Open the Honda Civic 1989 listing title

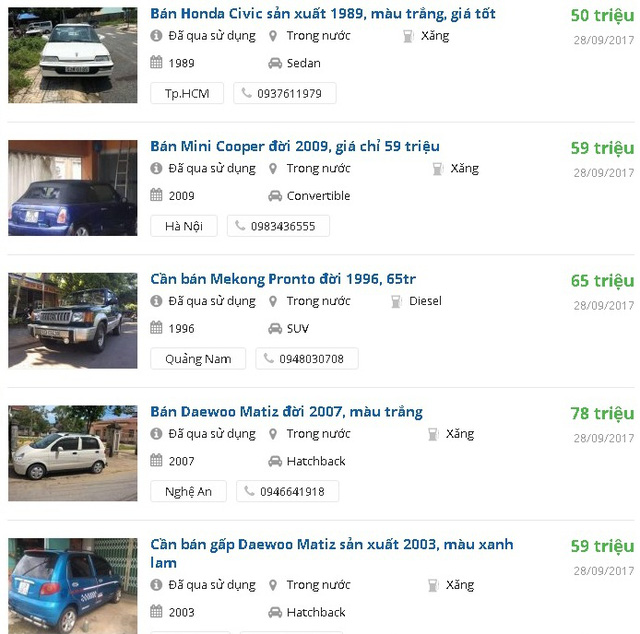[x=322, y=14]
